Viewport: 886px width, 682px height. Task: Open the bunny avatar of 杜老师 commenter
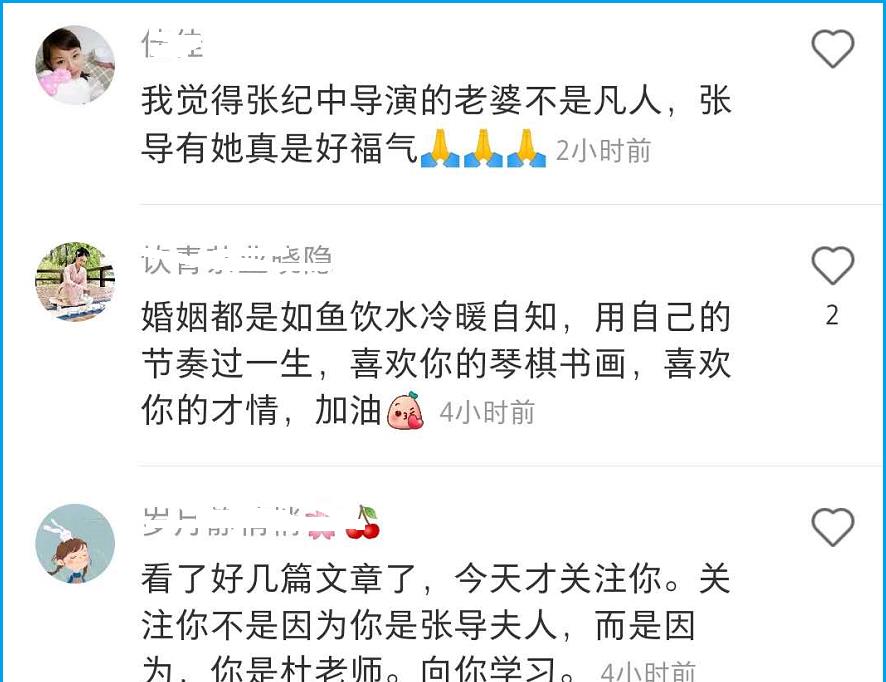click(x=75, y=544)
